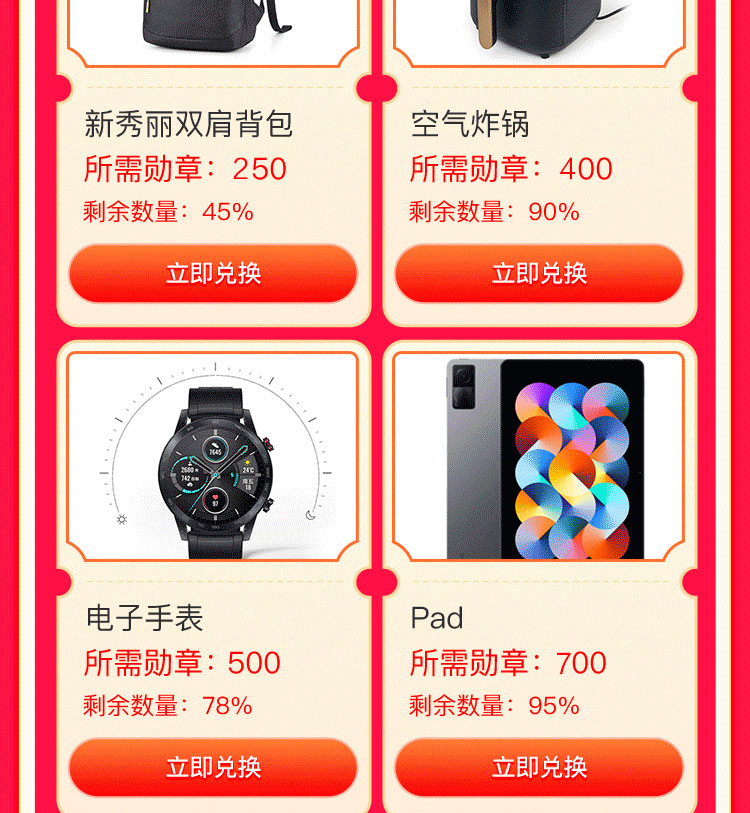Screen dimensions: 750x813
Task: View the Pad tablet product picture
Action: tap(540, 457)
